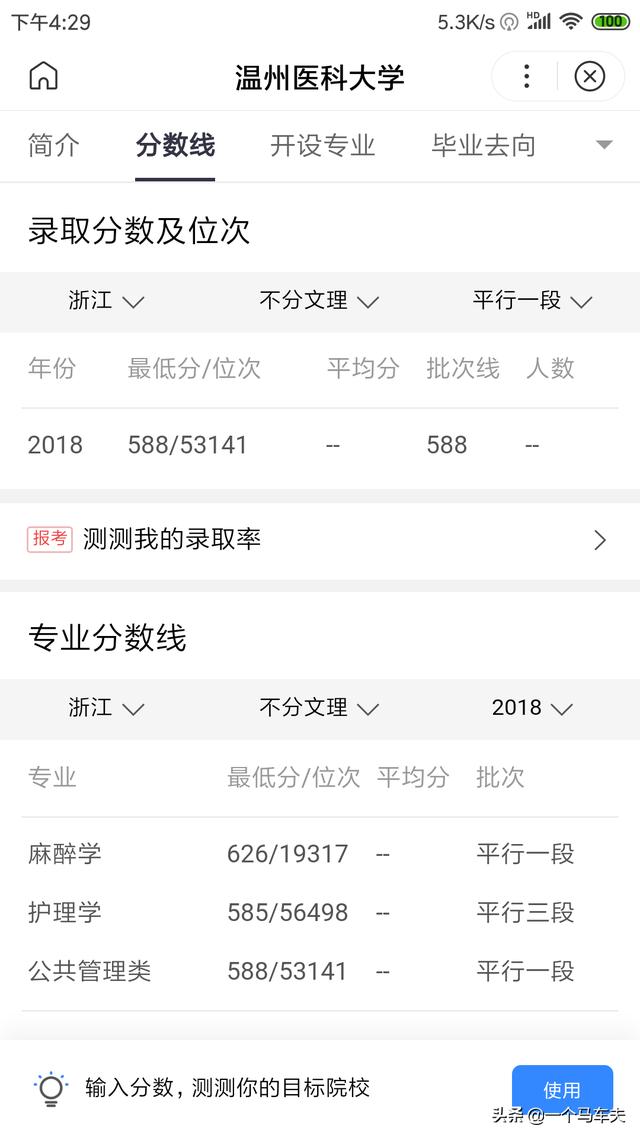Switch to the 简介 tab

point(54,146)
